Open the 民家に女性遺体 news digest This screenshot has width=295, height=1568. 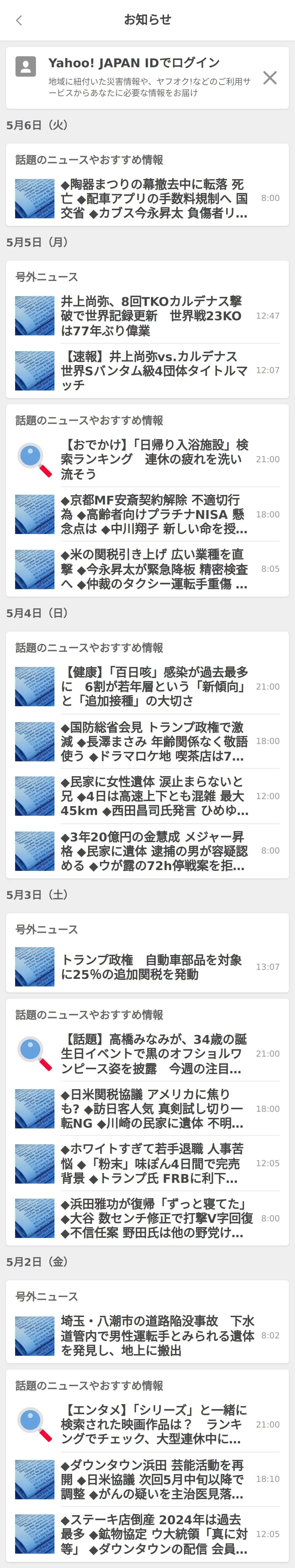point(147,796)
